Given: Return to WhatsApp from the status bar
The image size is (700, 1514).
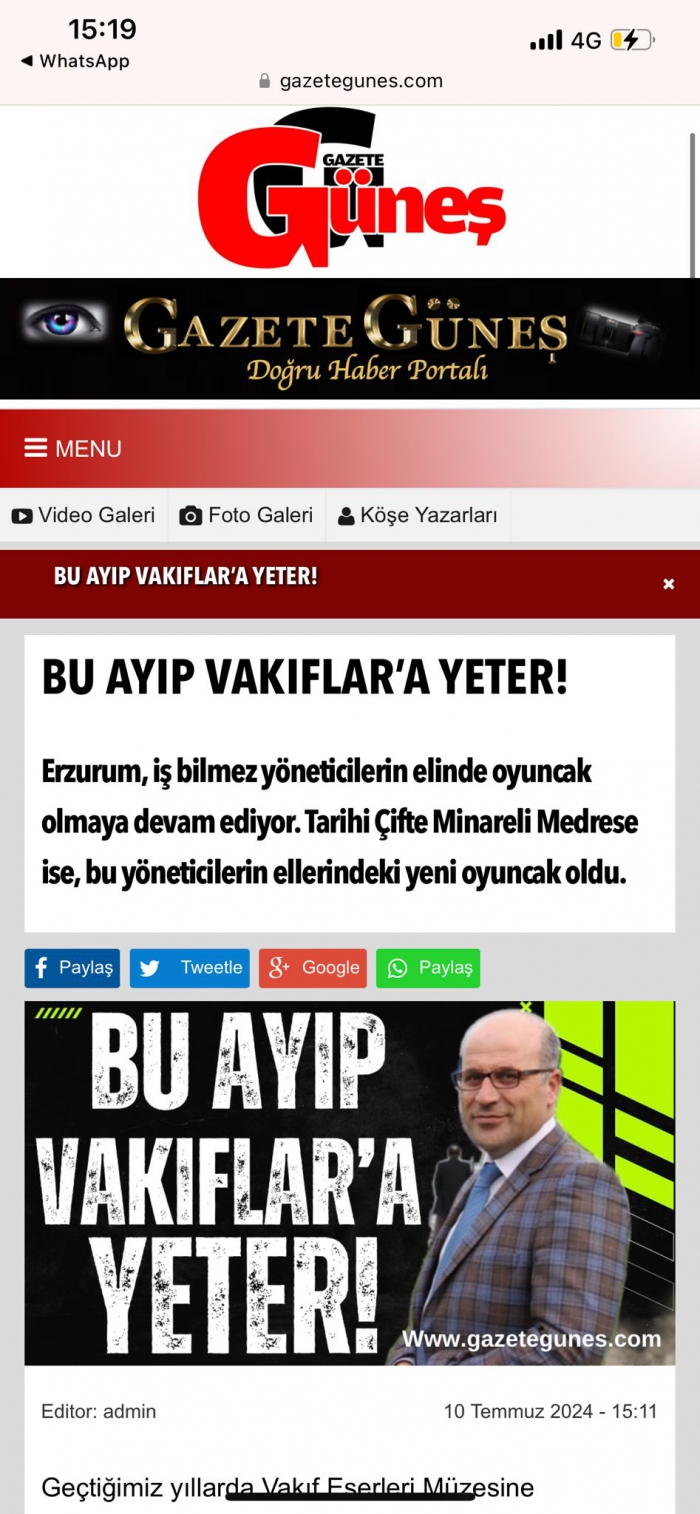Looking at the screenshot, I should [75, 61].
